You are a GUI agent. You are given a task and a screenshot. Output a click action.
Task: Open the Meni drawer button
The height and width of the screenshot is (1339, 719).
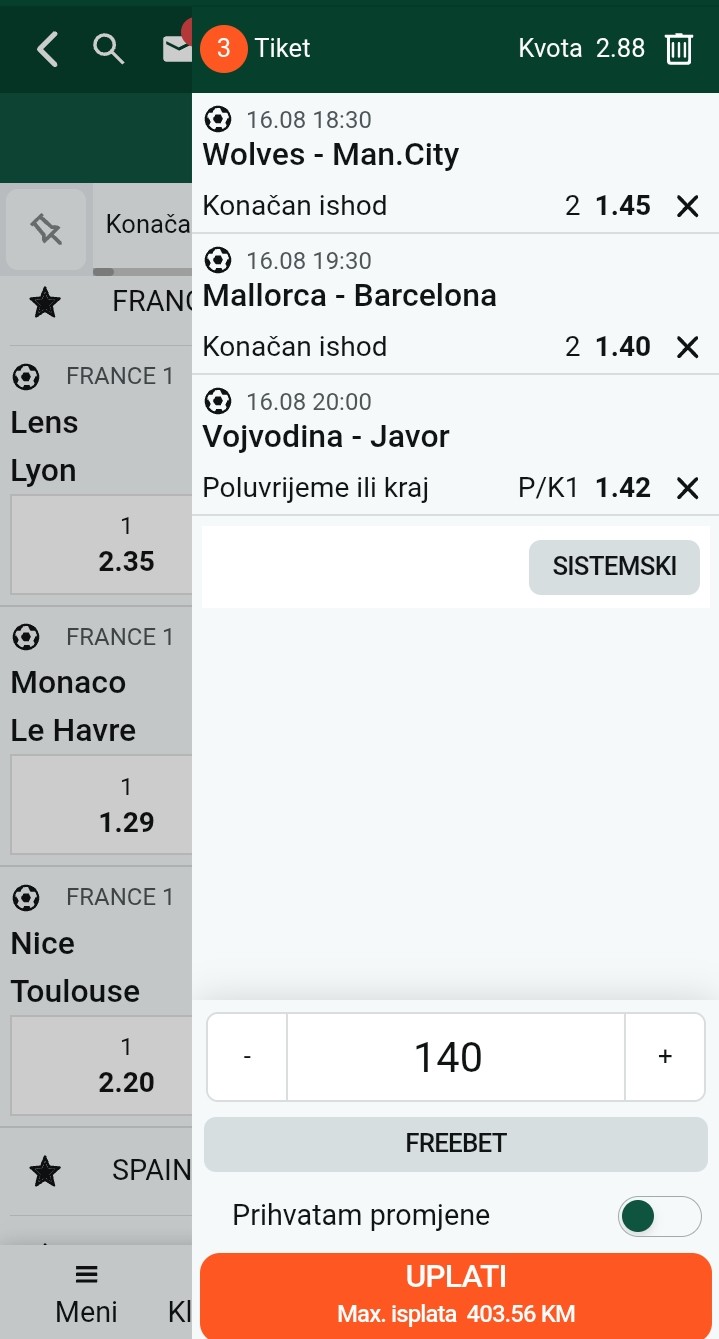(x=86, y=1292)
